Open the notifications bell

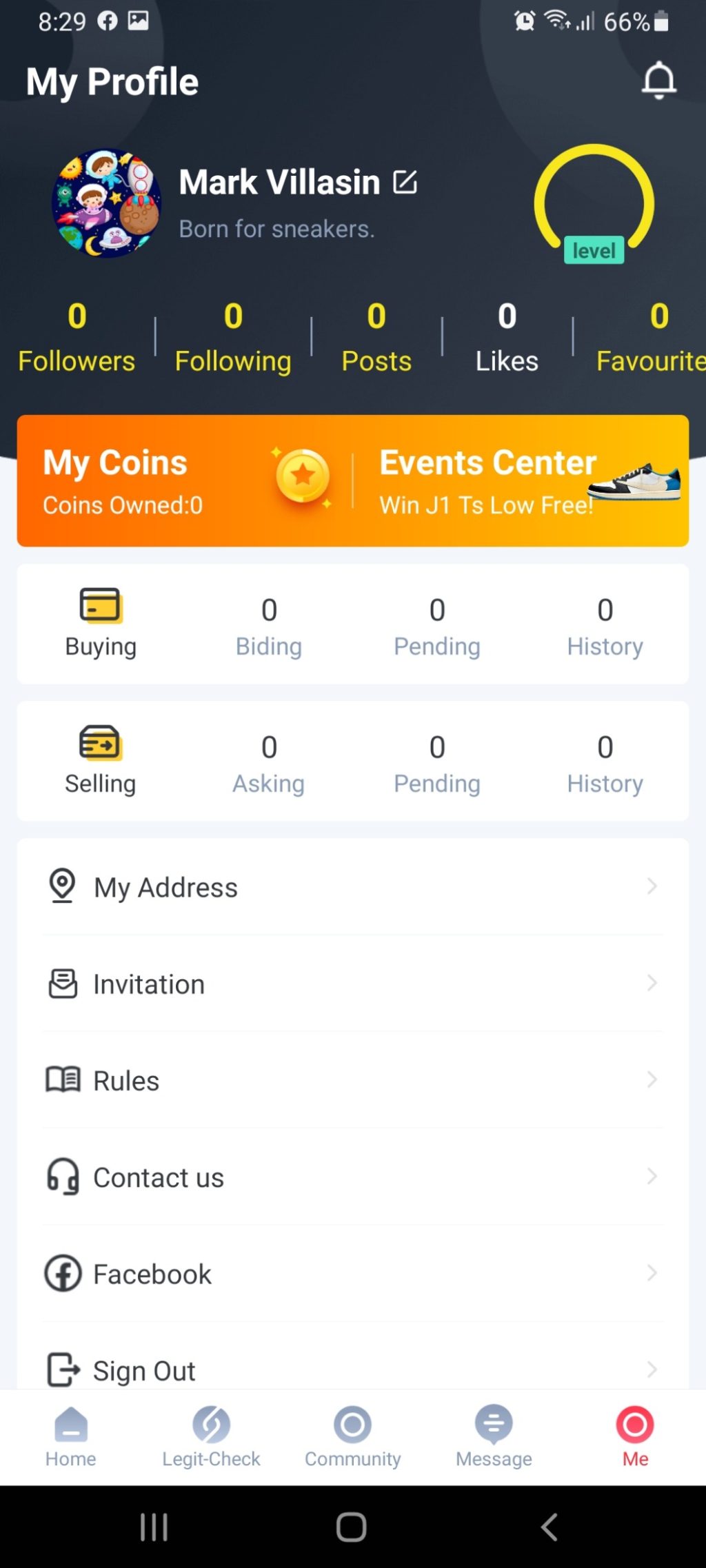tap(658, 81)
